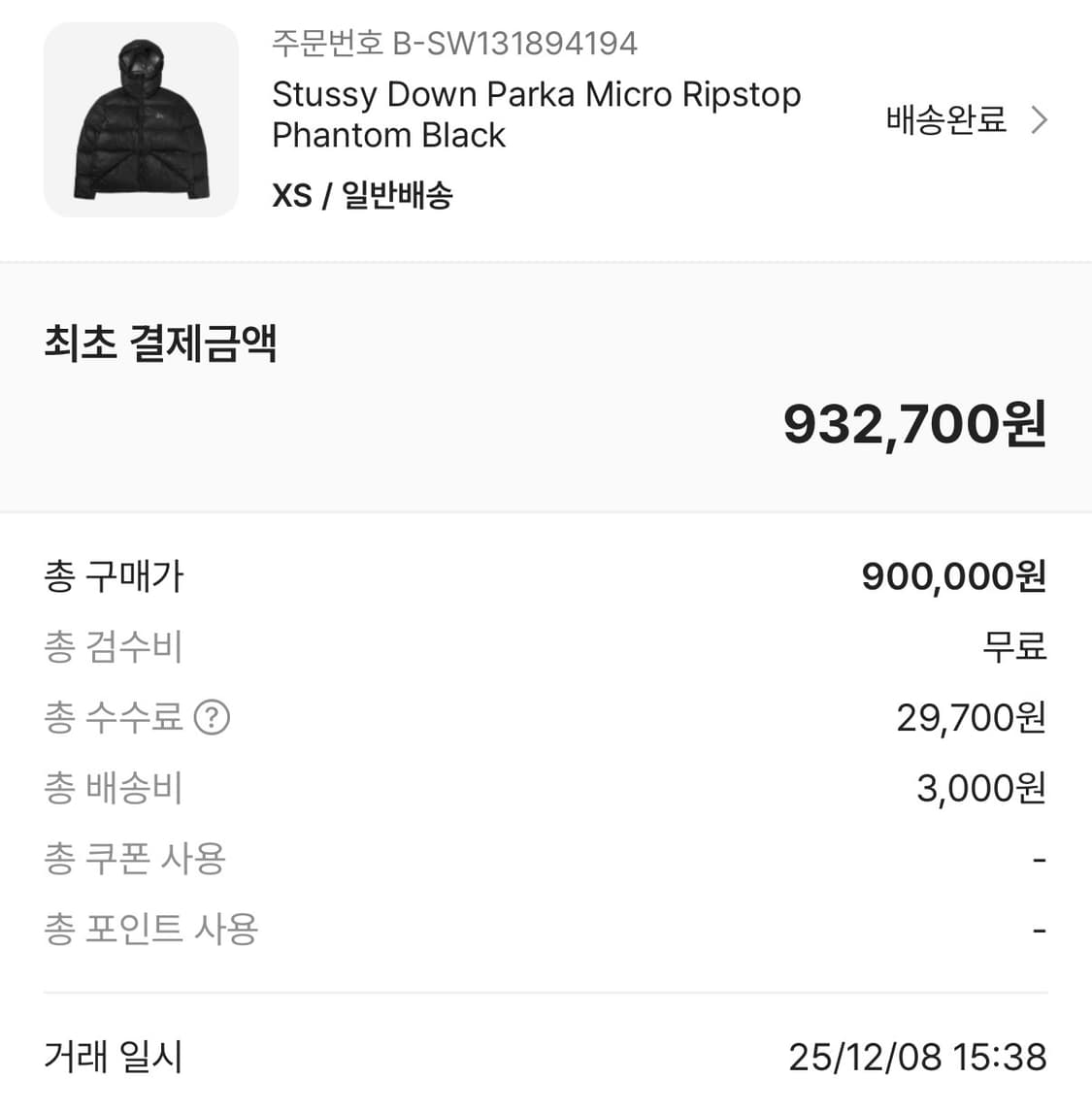The image size is (1092, 1112).
Task: Click order number B-SW131894194
Action: tap(452, 44)
